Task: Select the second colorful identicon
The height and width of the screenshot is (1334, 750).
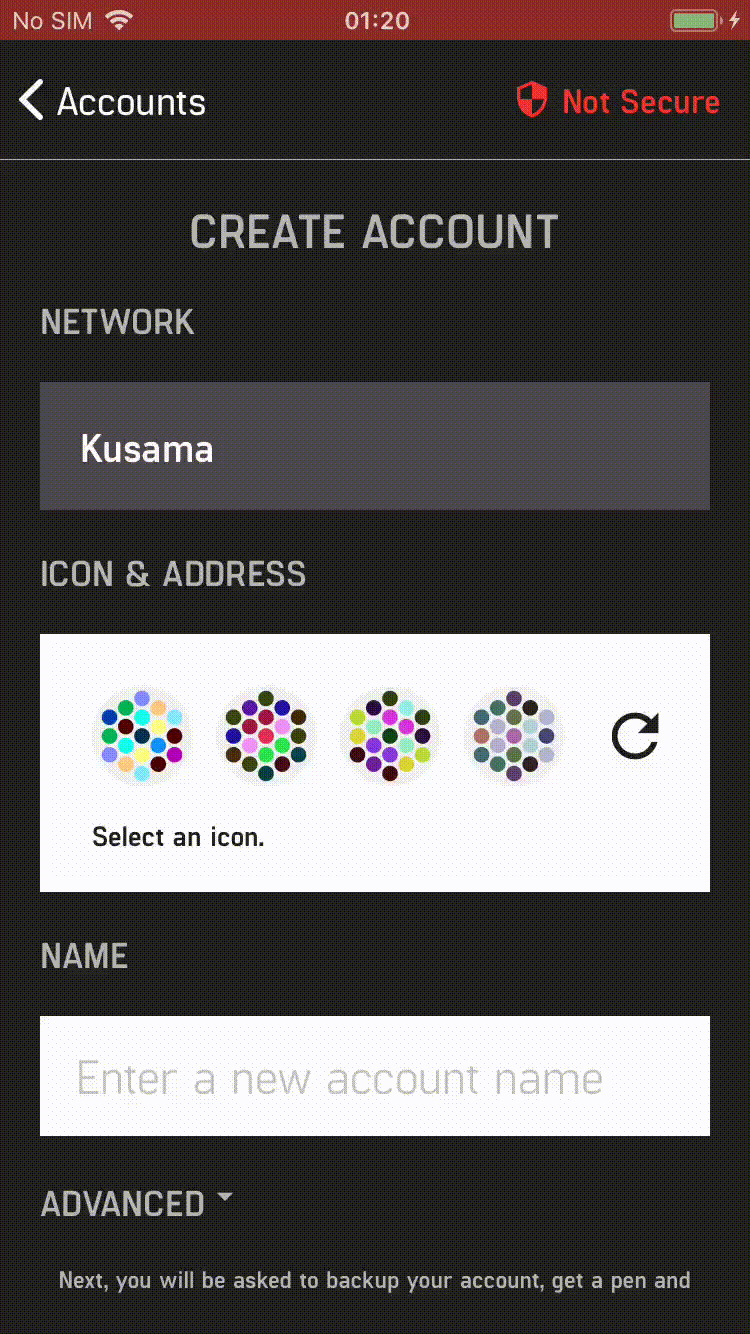Action: point(266,736)
